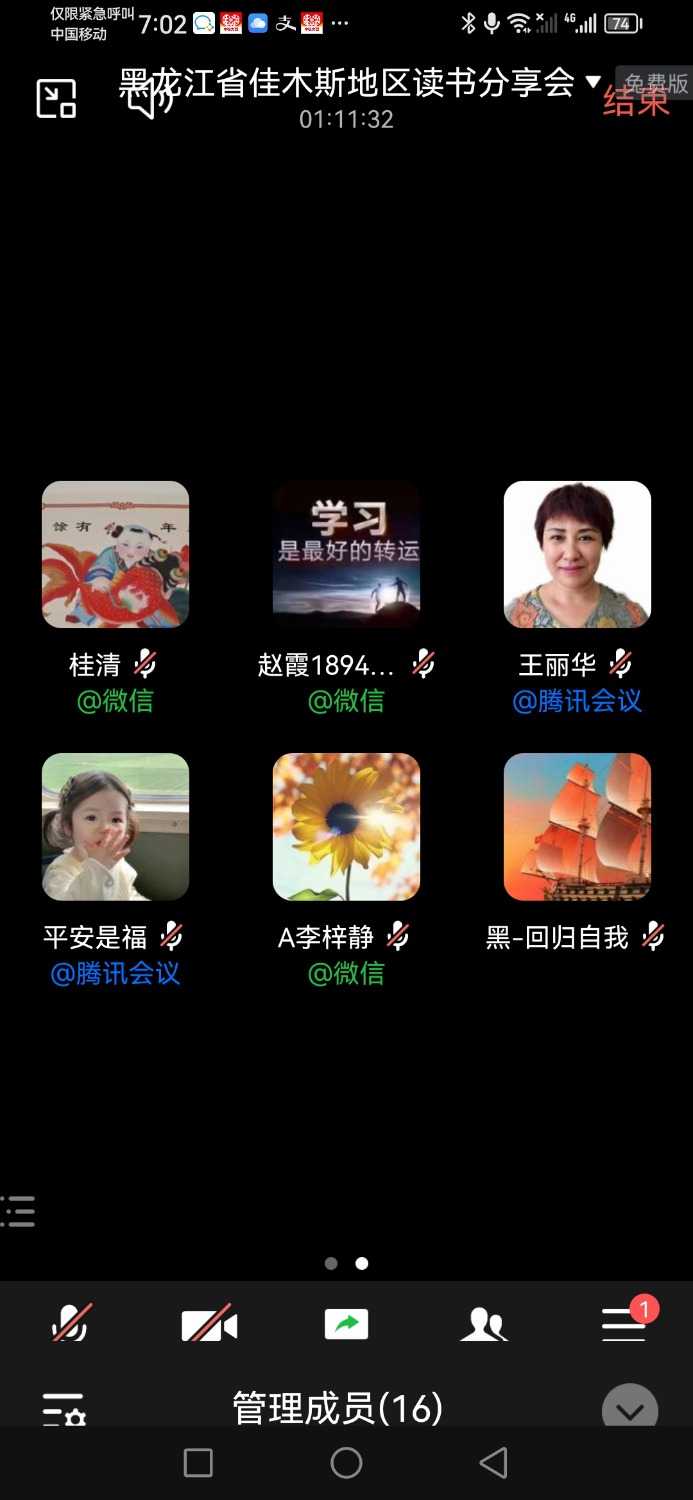This screenshot has width=693, height=1500.
Task: End the meeting with 结束
Action: (x=636, y=101)
